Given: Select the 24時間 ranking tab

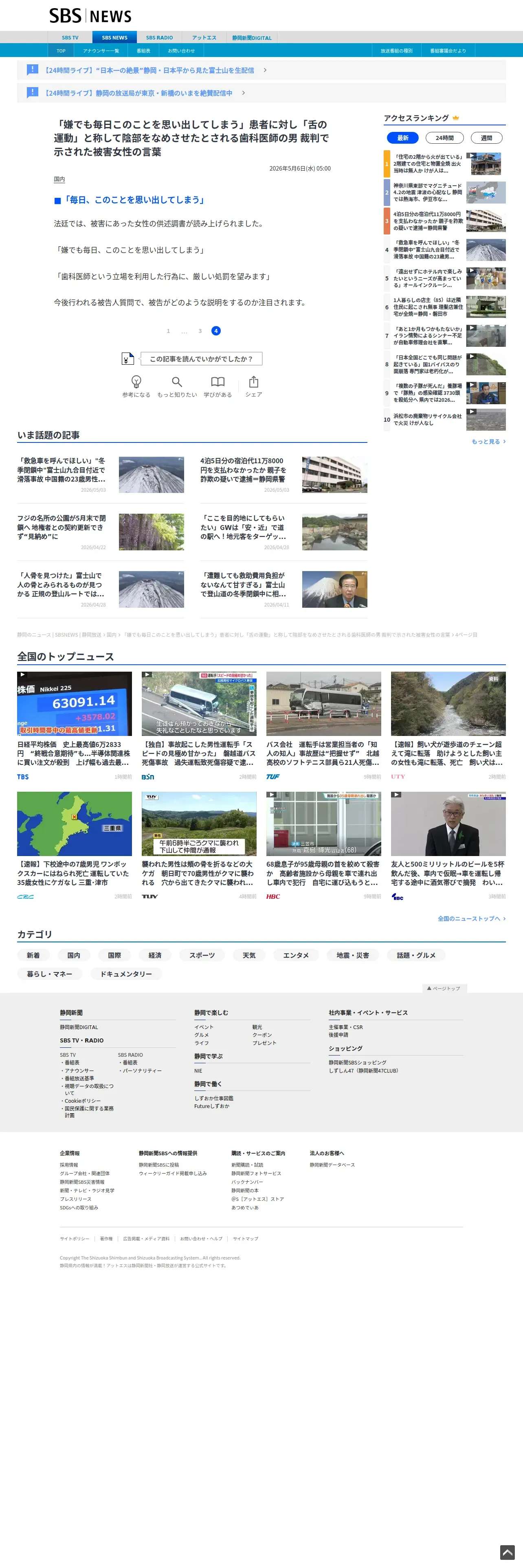Looking at the screenshot, I should point(444,138).
